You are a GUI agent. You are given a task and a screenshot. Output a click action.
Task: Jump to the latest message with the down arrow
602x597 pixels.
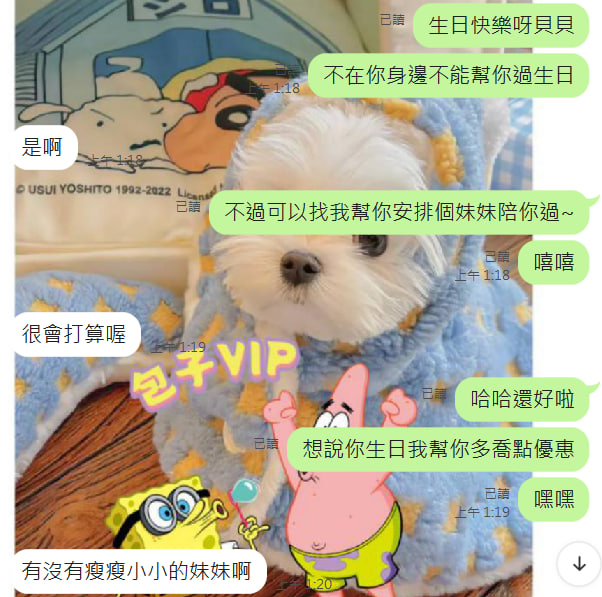tap(578, 563)
